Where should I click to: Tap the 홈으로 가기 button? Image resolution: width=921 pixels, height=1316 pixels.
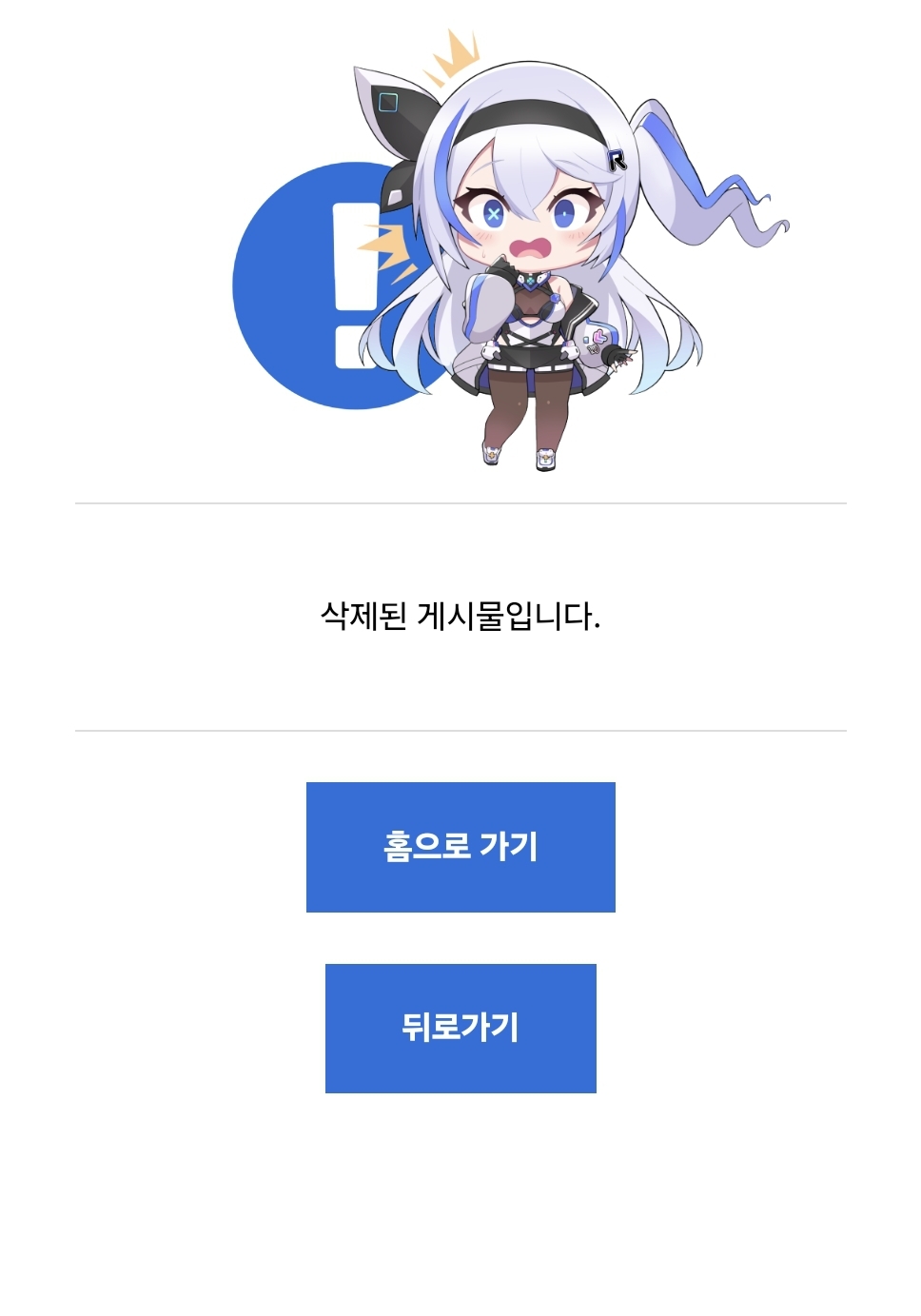[460, 847]
